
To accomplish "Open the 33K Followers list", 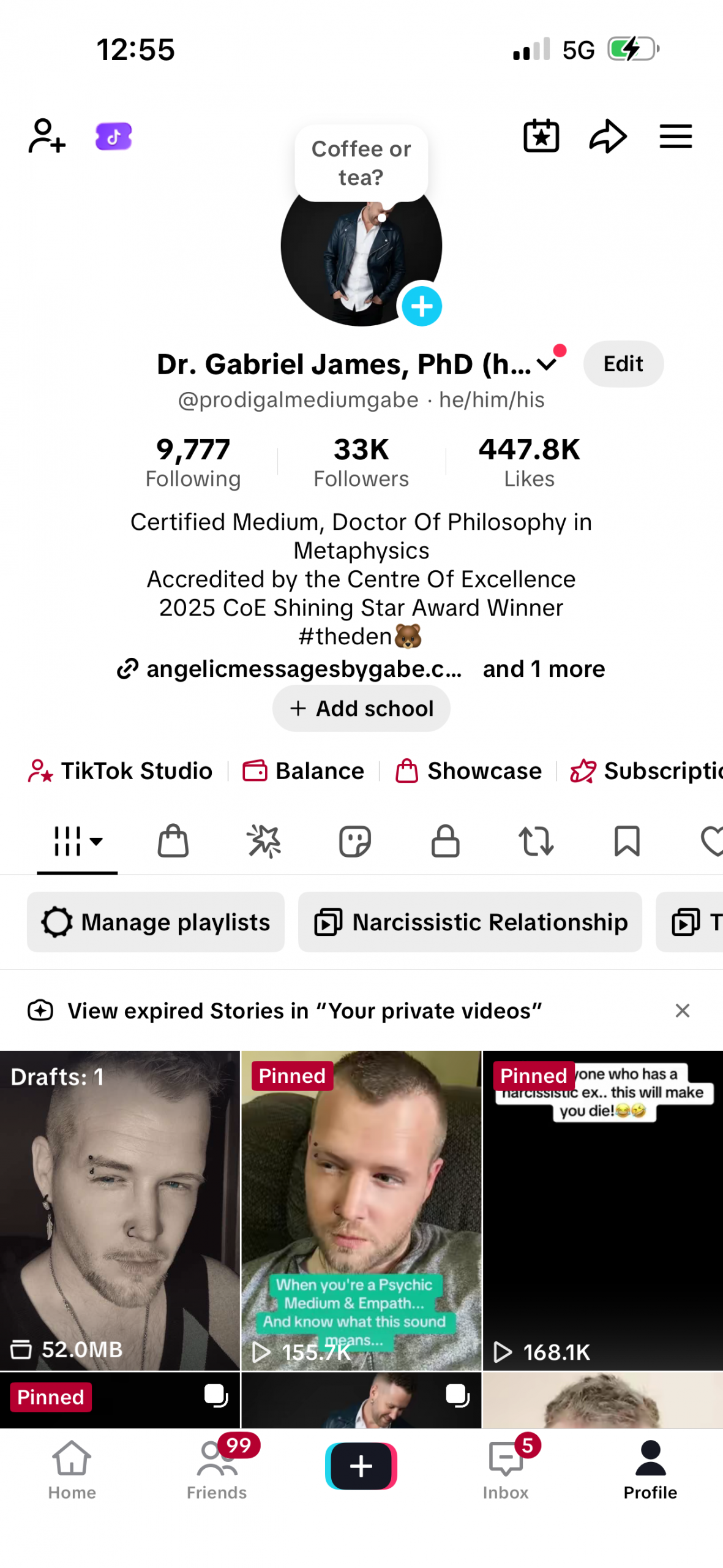I will pyautogui.click(x=361, y=462).
